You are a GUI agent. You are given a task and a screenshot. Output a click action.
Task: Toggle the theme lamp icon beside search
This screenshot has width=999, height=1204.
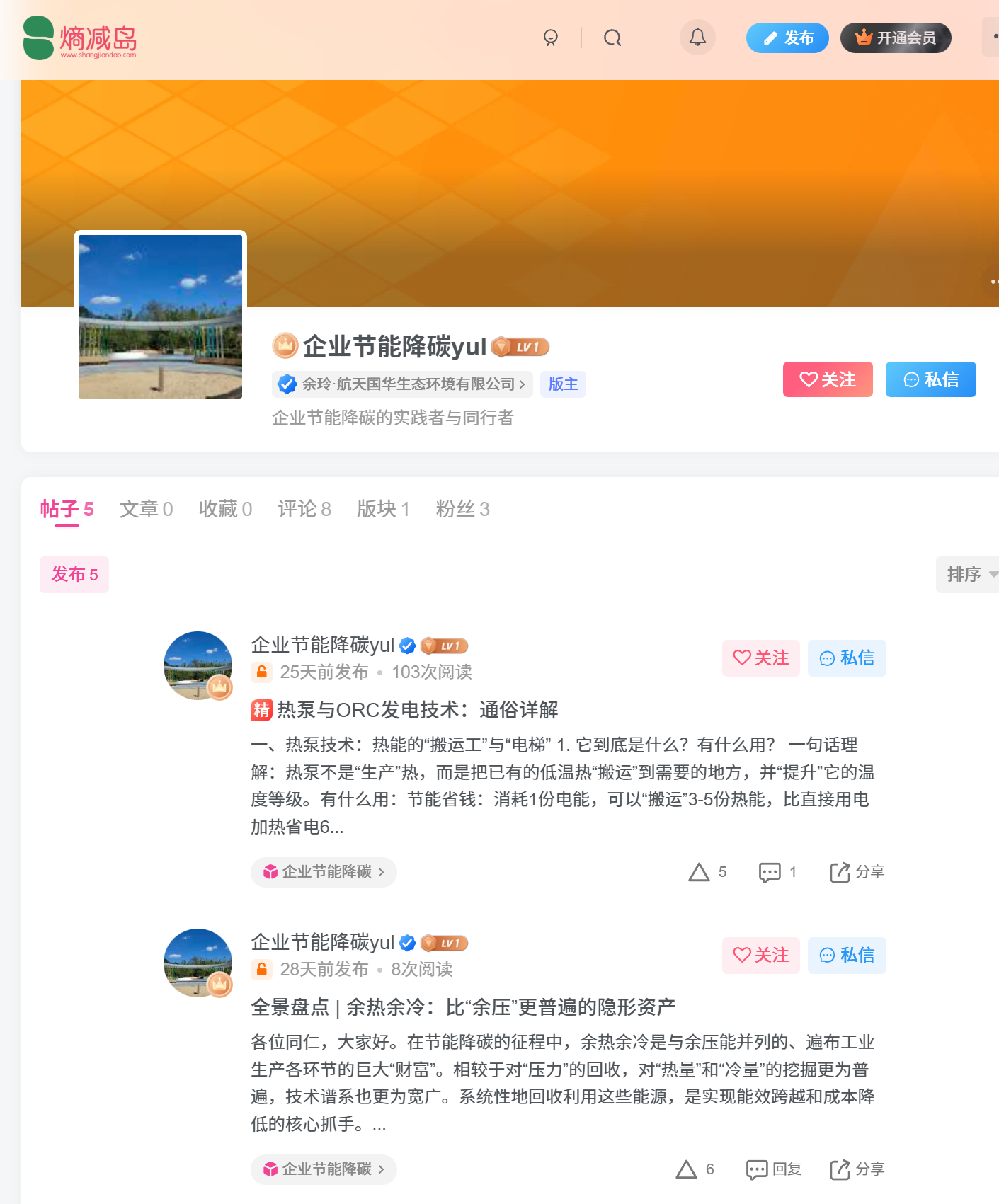coord(551,38)
